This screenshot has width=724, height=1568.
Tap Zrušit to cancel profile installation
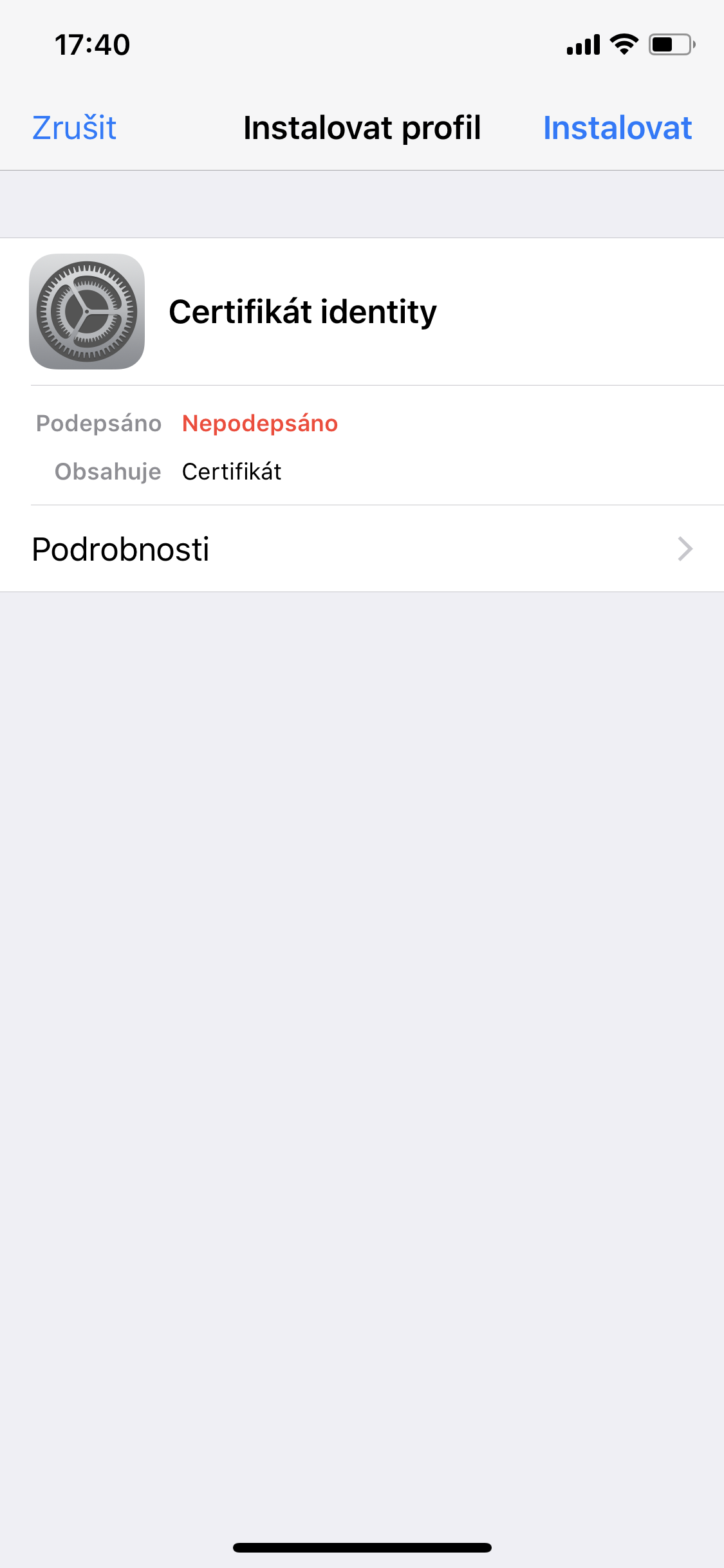pyautogui.click(x=74, y=127)
